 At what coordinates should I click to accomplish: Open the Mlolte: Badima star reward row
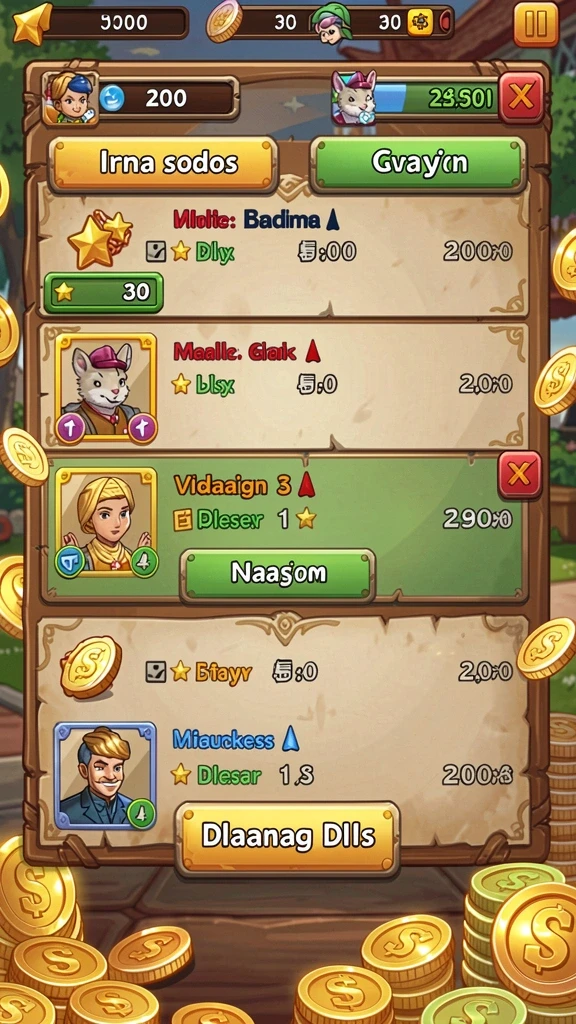[x=283, y=253]
